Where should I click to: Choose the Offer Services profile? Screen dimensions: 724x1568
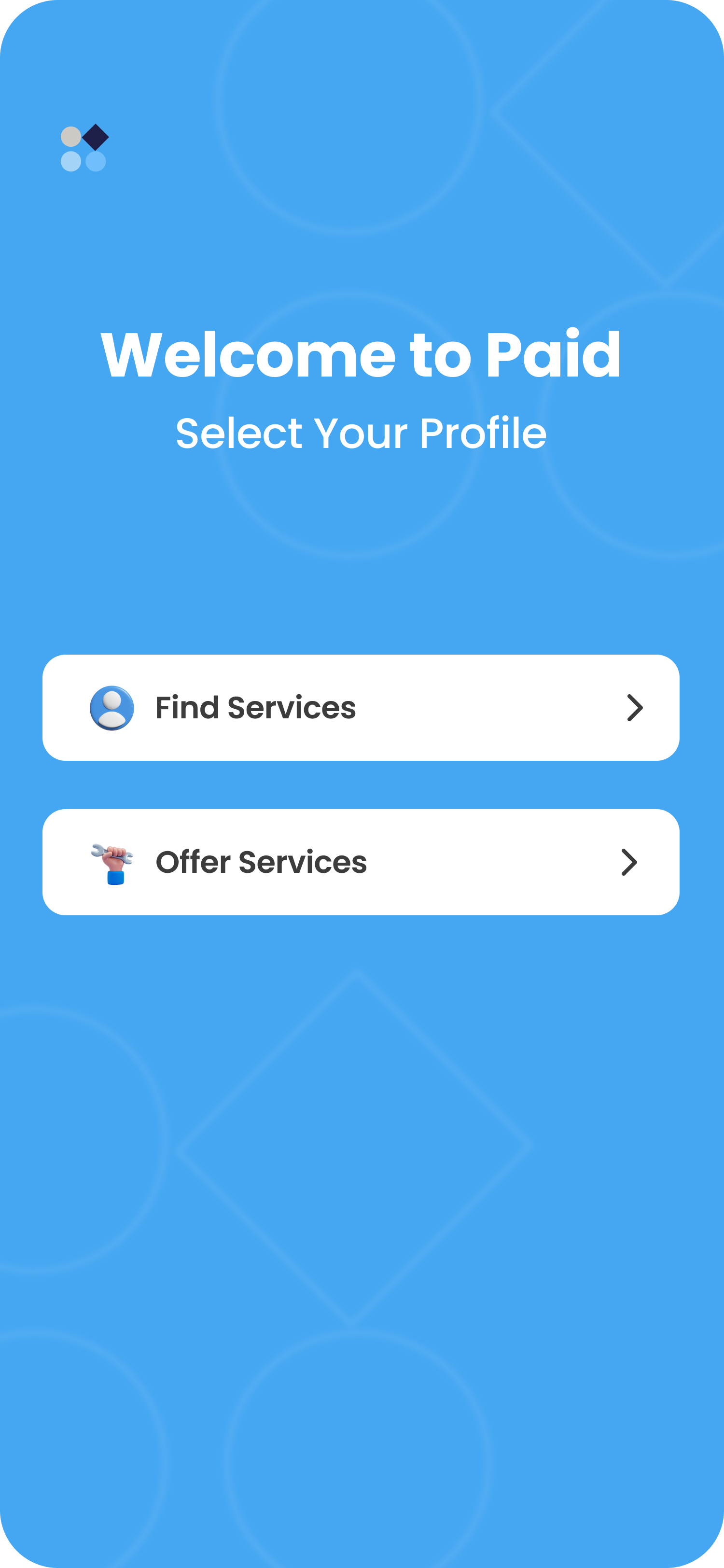tap(360, 862)
